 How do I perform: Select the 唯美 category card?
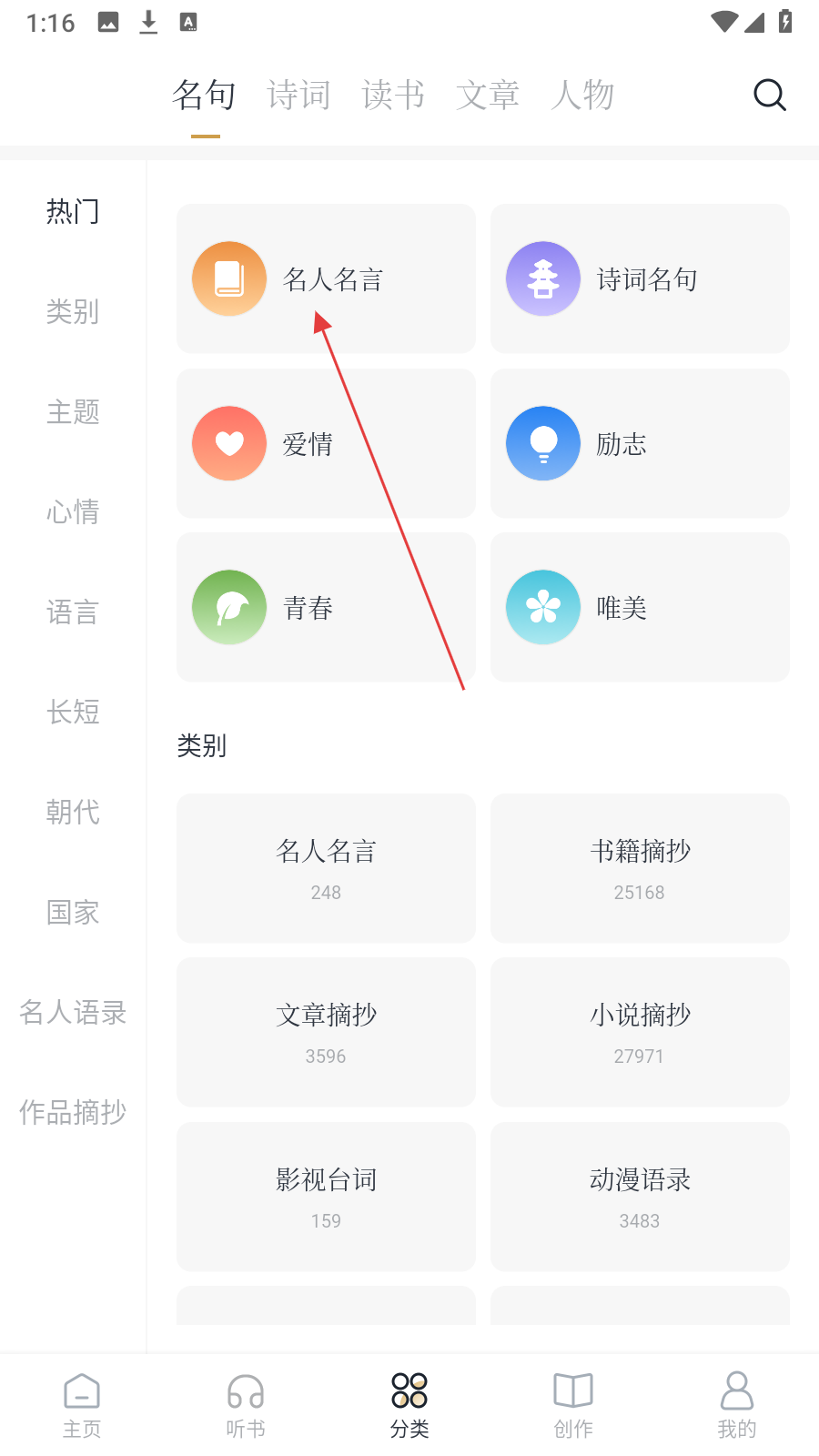[640, 608]
